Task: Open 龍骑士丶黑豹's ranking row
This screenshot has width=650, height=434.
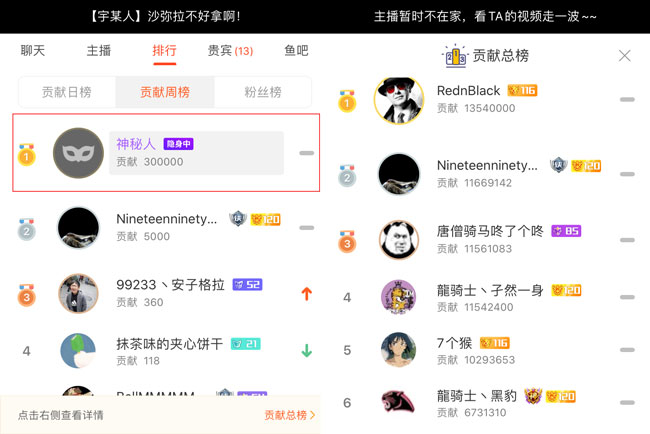Action: click(490, 403)
